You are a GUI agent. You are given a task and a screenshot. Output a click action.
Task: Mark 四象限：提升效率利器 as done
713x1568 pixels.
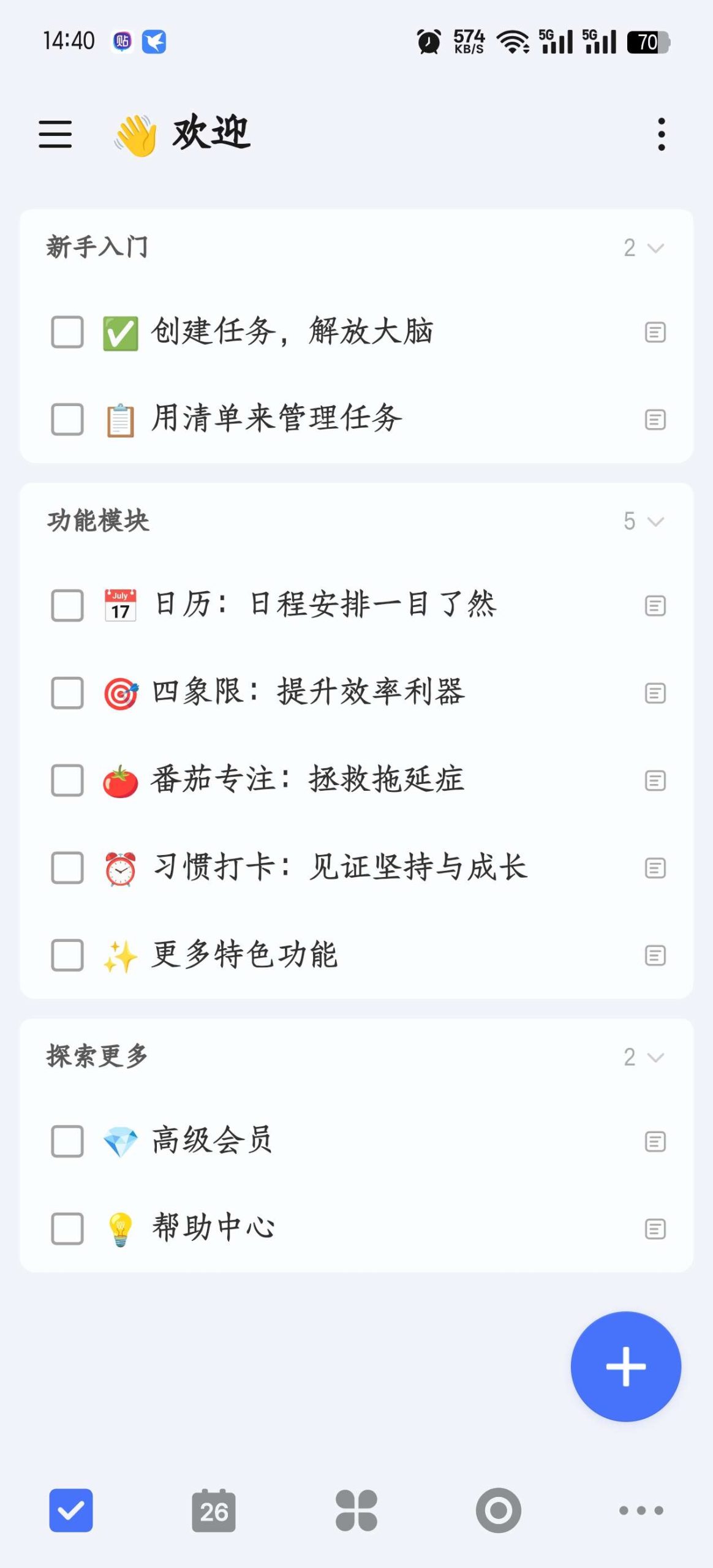click(x=67, y=693)
